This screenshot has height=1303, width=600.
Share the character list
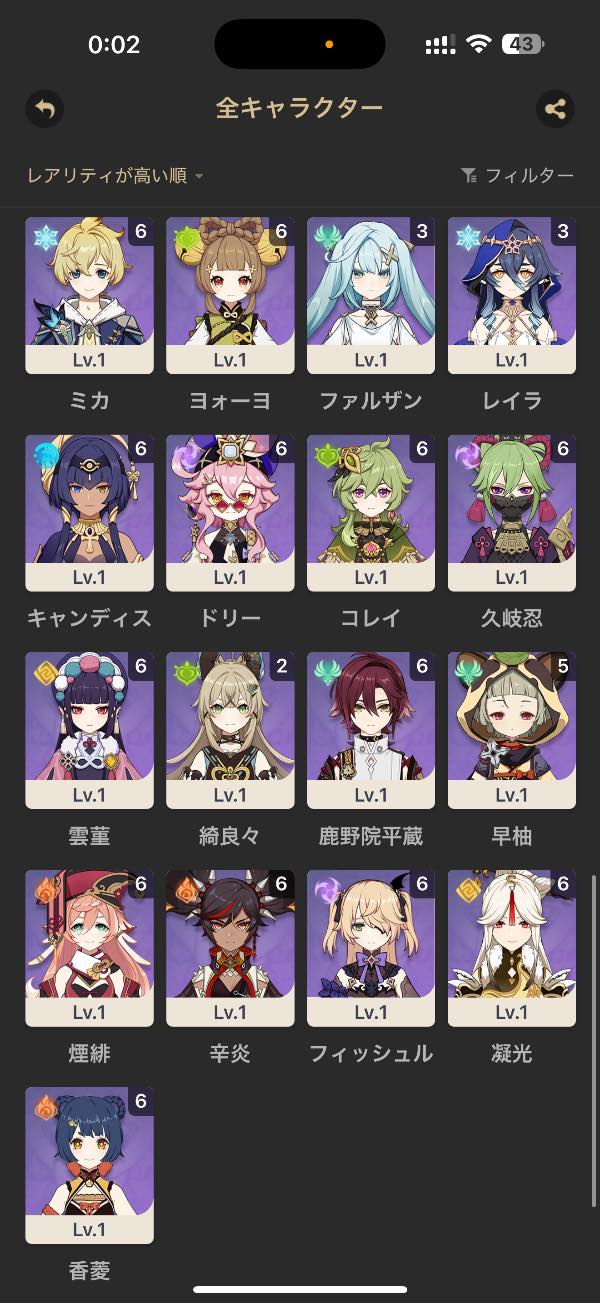[x=555, y=108]
